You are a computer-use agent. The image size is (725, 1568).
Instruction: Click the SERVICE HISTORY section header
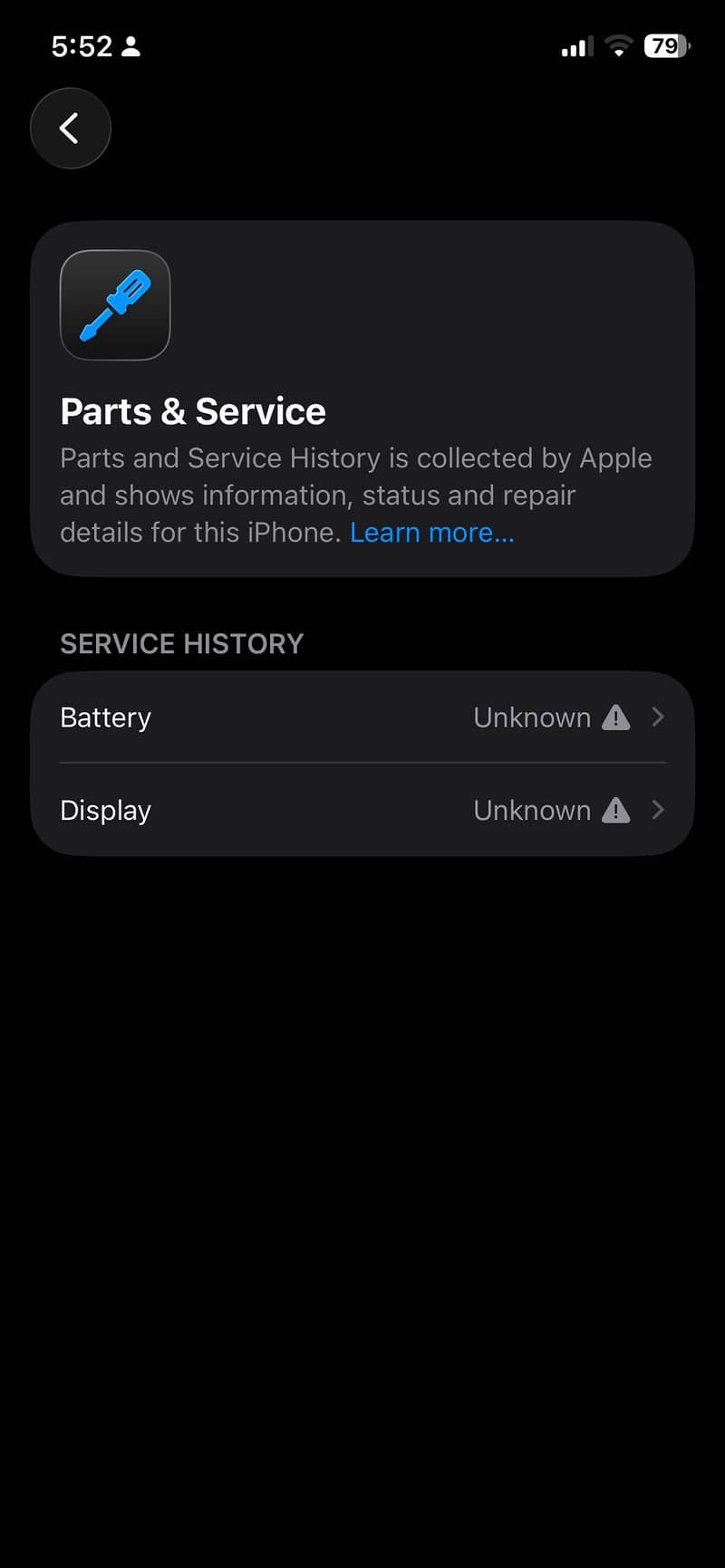pos(181,643)
